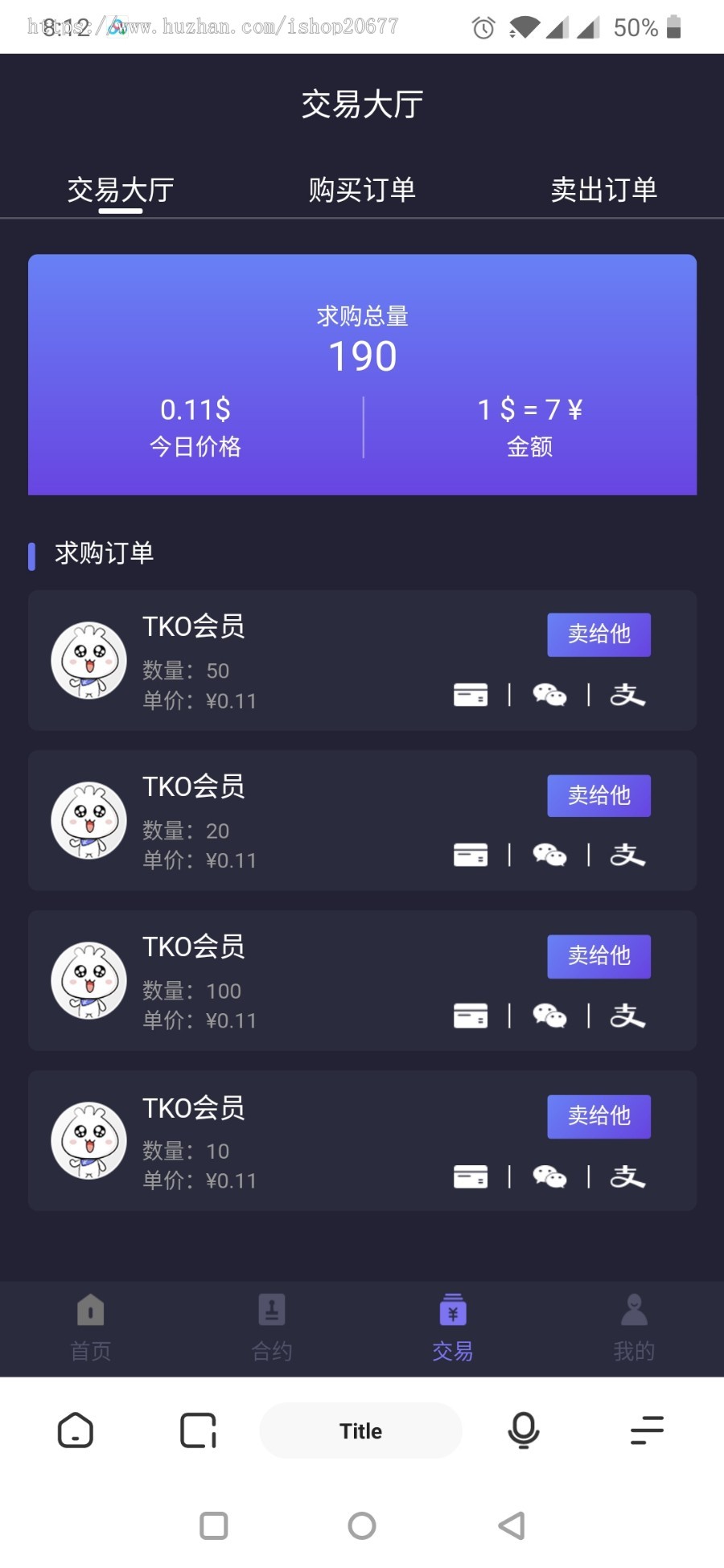Image resolution: width=724 pixels, height=1568 pixels.
Task: Select the bank card payment icon on first order
Action: tap(471, 694)
